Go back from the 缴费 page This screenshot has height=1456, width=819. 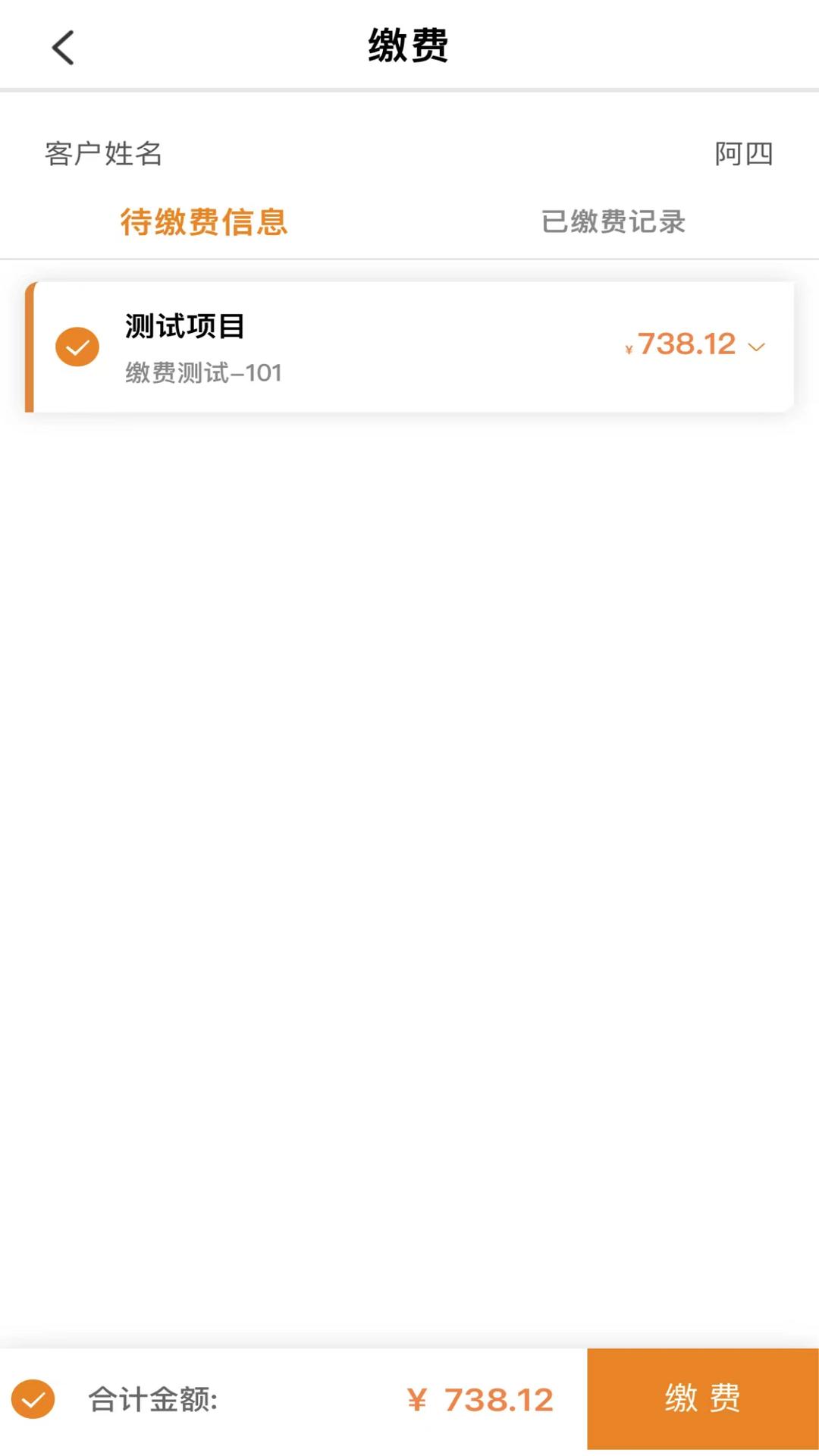point(64,48)
